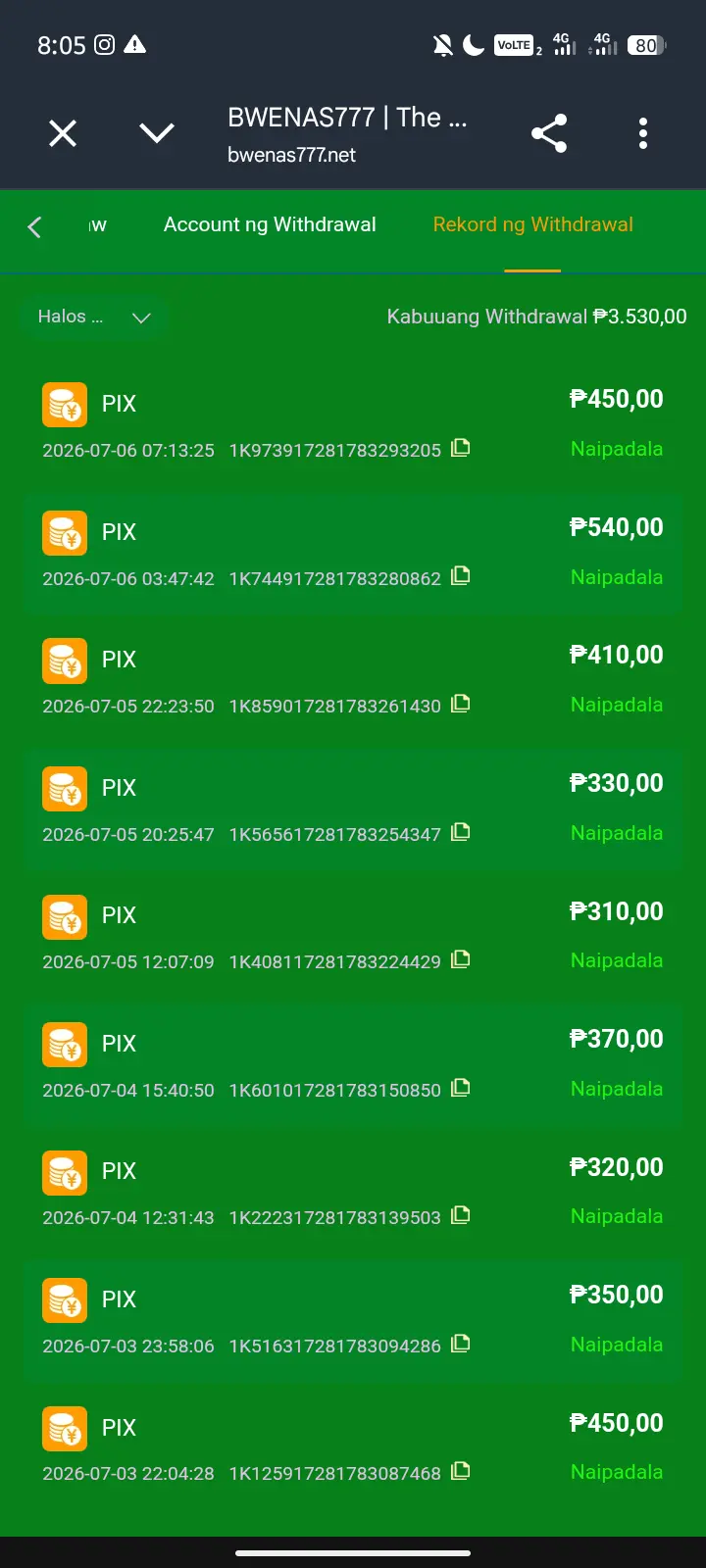Expand the browser tab dropdown chevron
The width and height of the screenshot is (706, 1568).
click(157, 133)
